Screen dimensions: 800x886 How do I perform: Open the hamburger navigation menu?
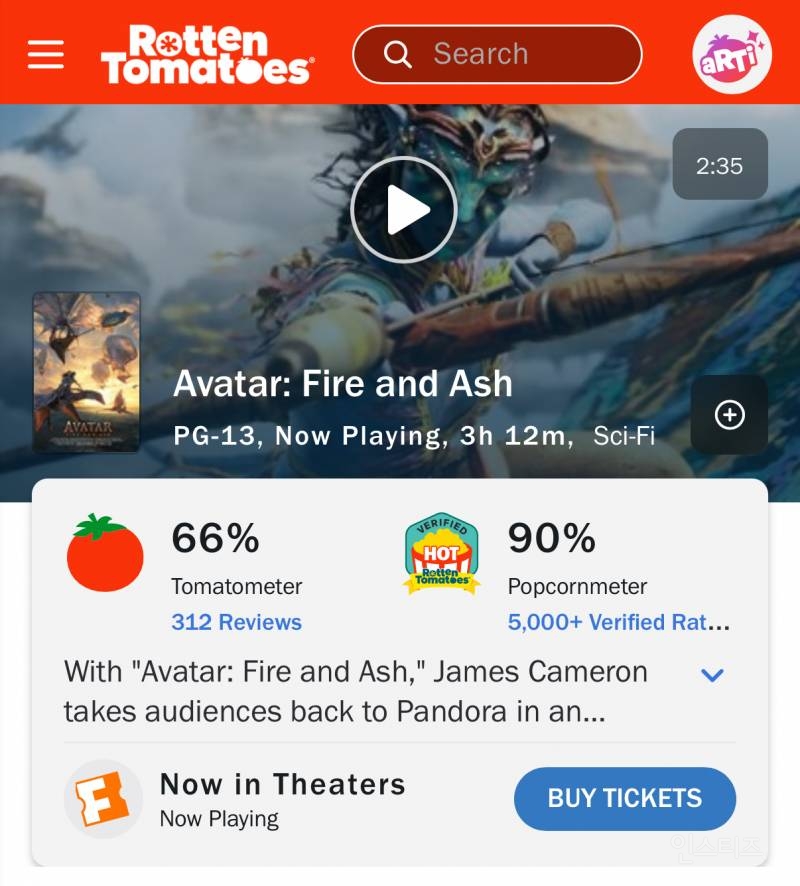pos(45,54)
